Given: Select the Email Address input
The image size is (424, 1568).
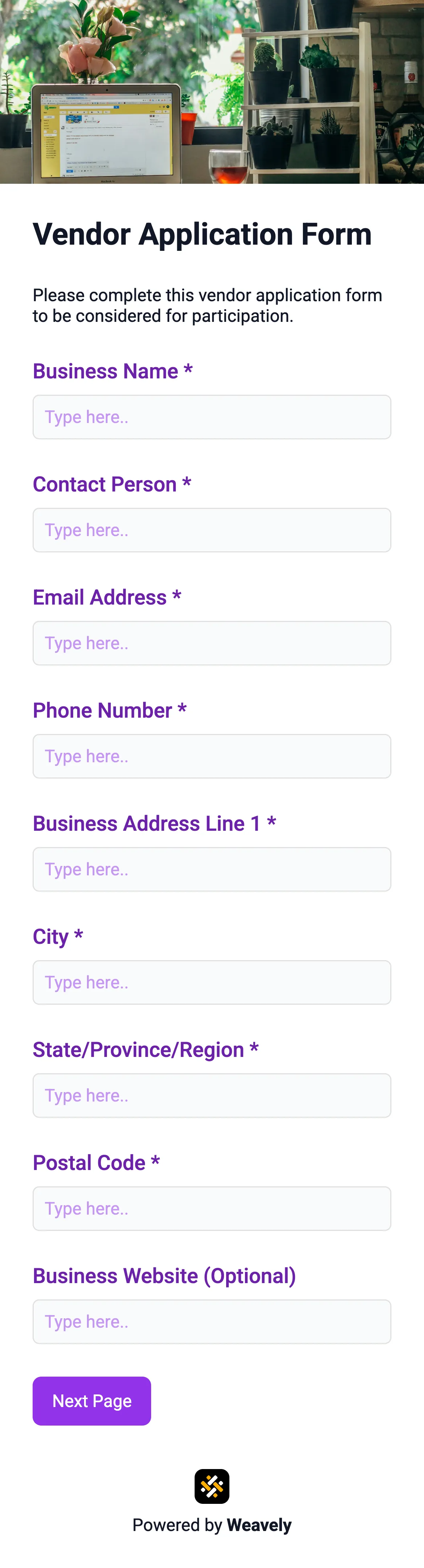Looking at the screenshot, I should pyautogui.click(x=212, y=643).
